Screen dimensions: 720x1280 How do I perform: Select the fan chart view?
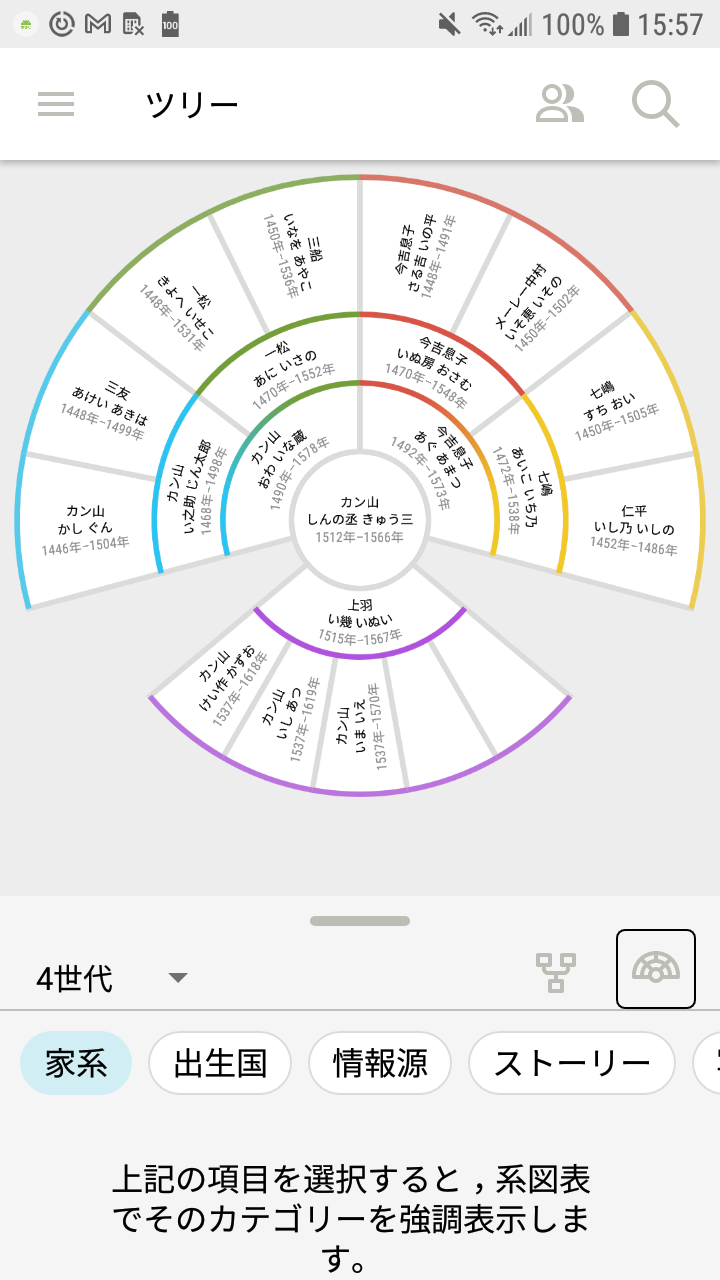pos(656,968)
